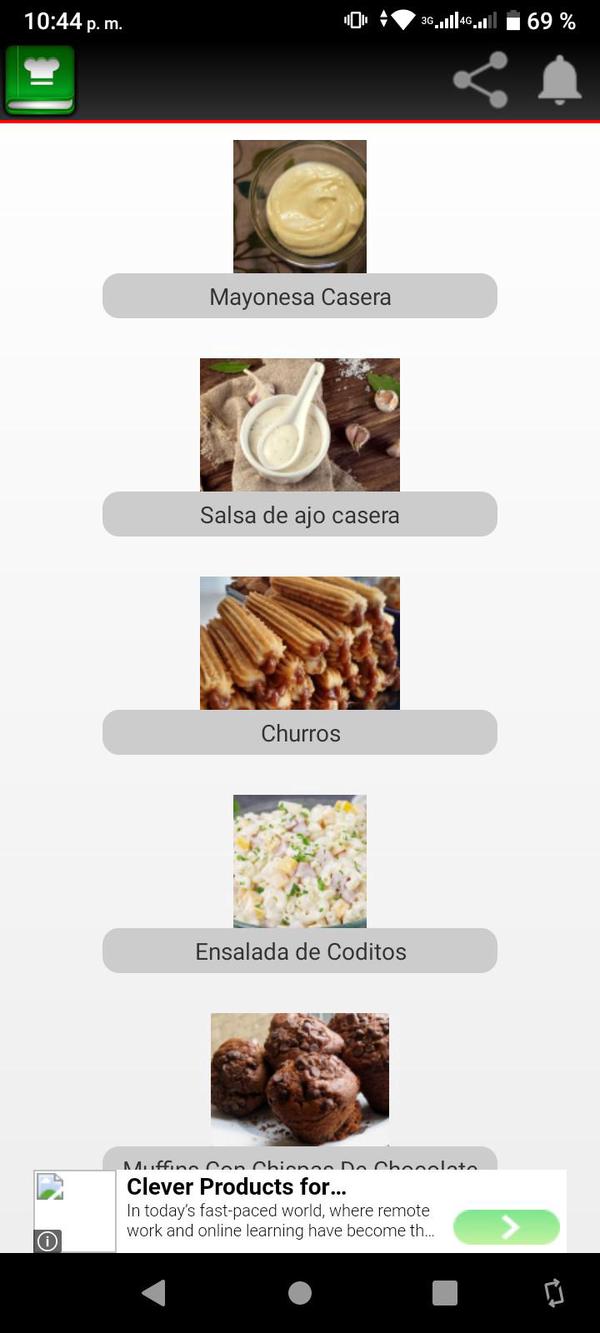The width and height of the screenshot is (600, 1333).
Task: Tap the churros picture
Action: tap(300, 643)
